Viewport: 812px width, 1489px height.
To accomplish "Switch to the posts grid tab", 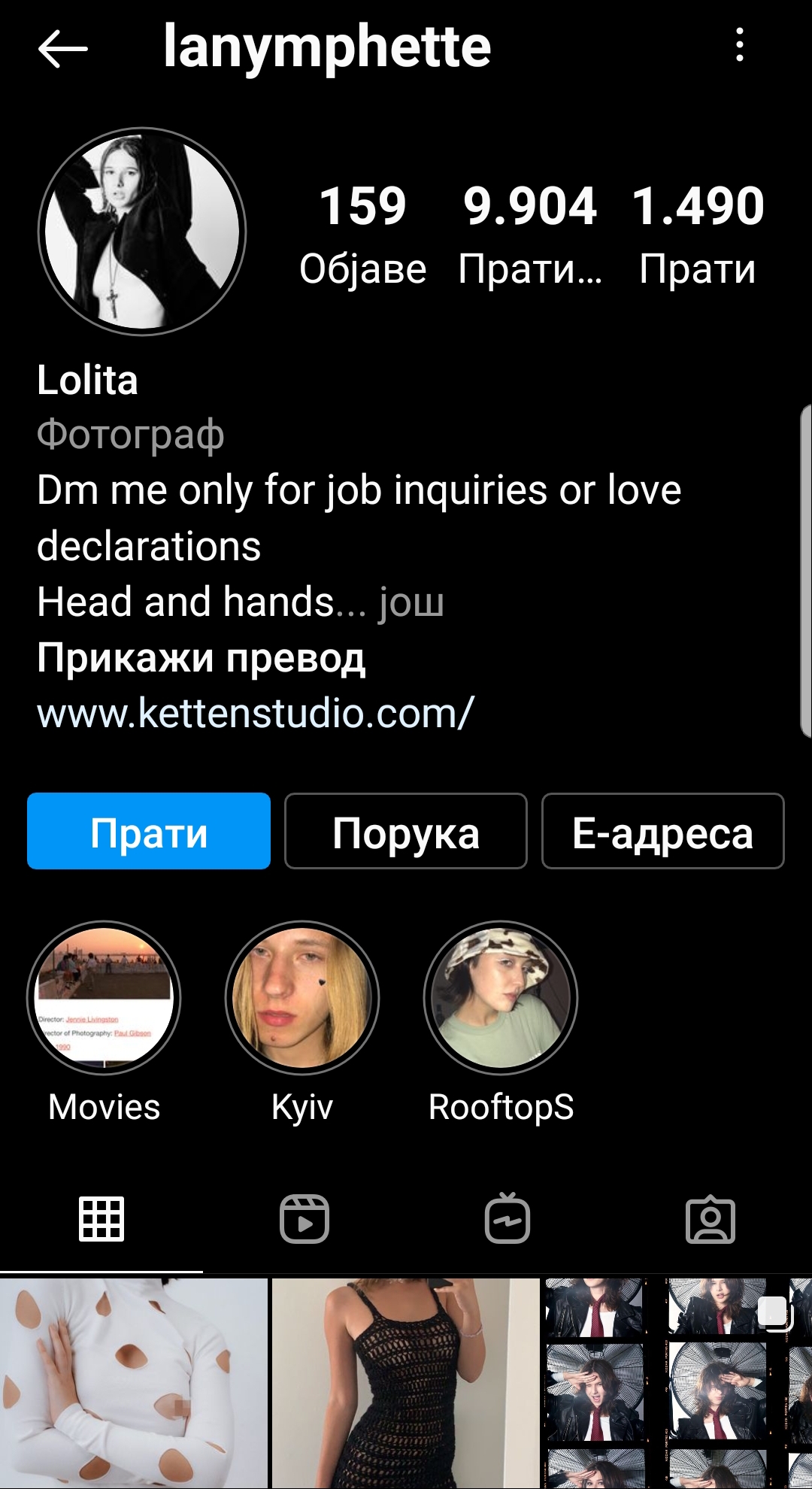I will (x=101, y=1218).
